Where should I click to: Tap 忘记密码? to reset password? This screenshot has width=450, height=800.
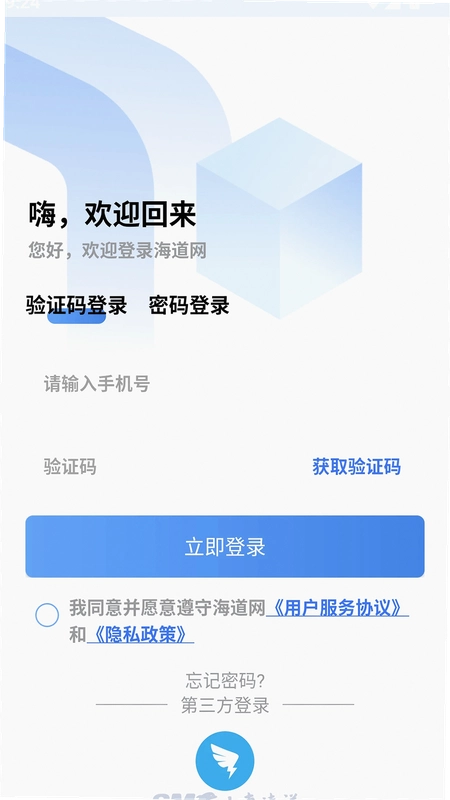[x=225, y=681]
